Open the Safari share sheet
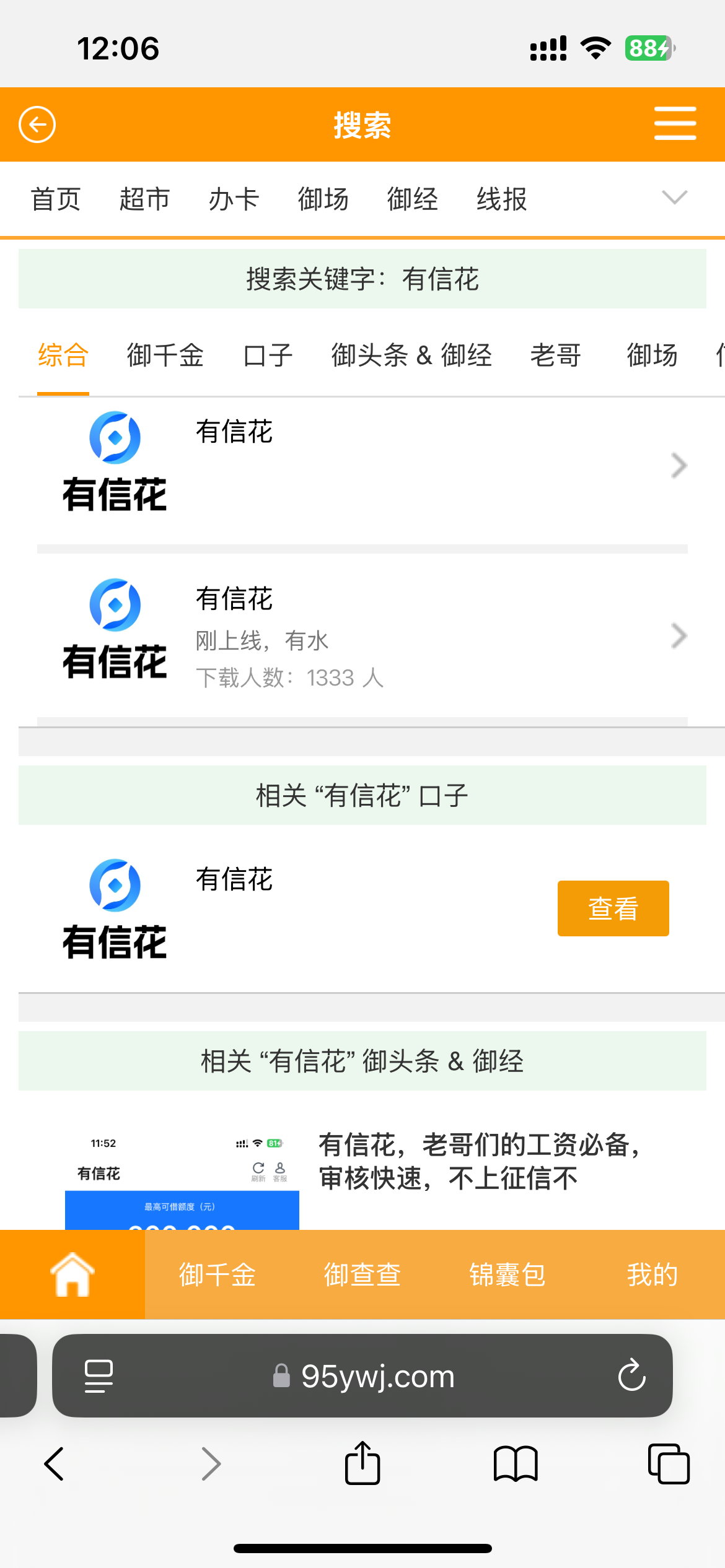 tap(362, 1463)
